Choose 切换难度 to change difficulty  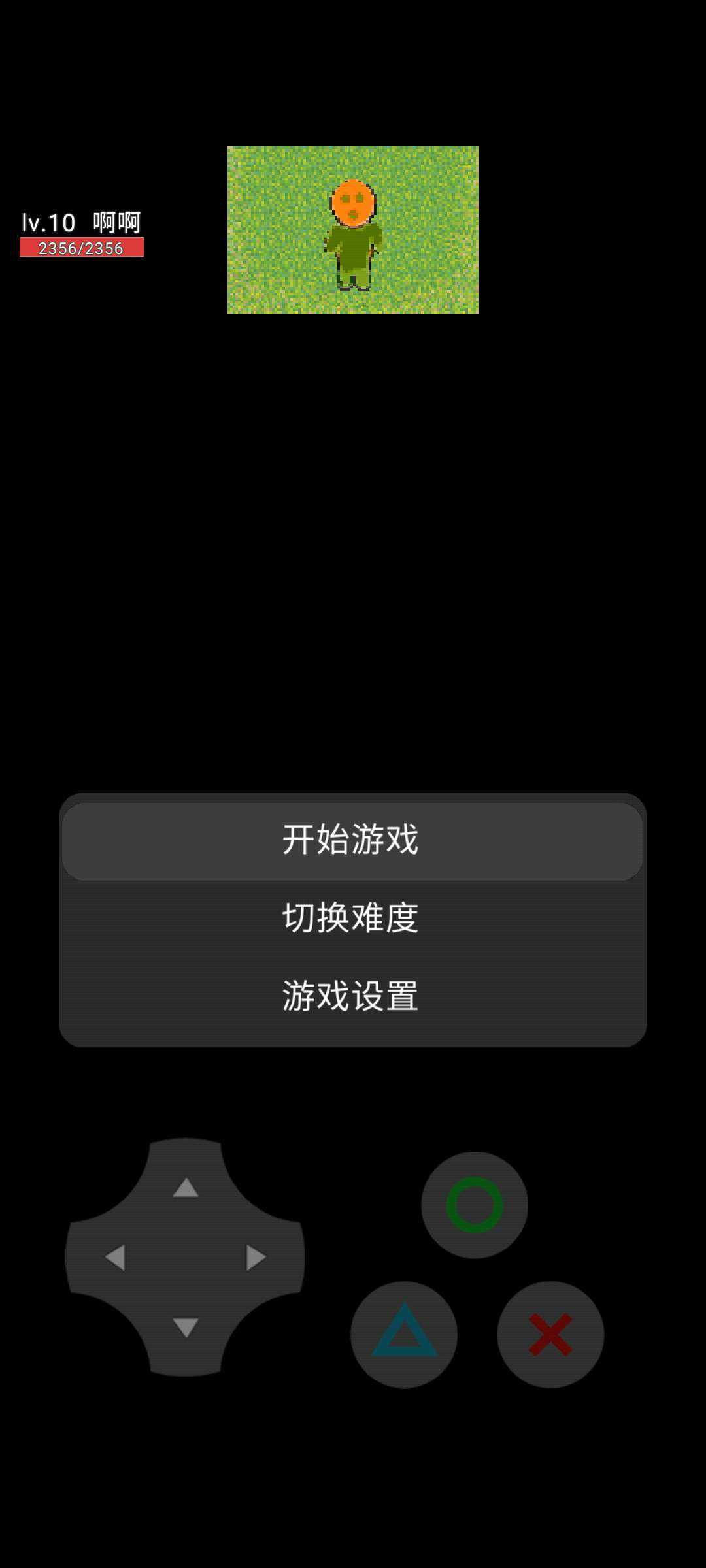coord(352,918)
